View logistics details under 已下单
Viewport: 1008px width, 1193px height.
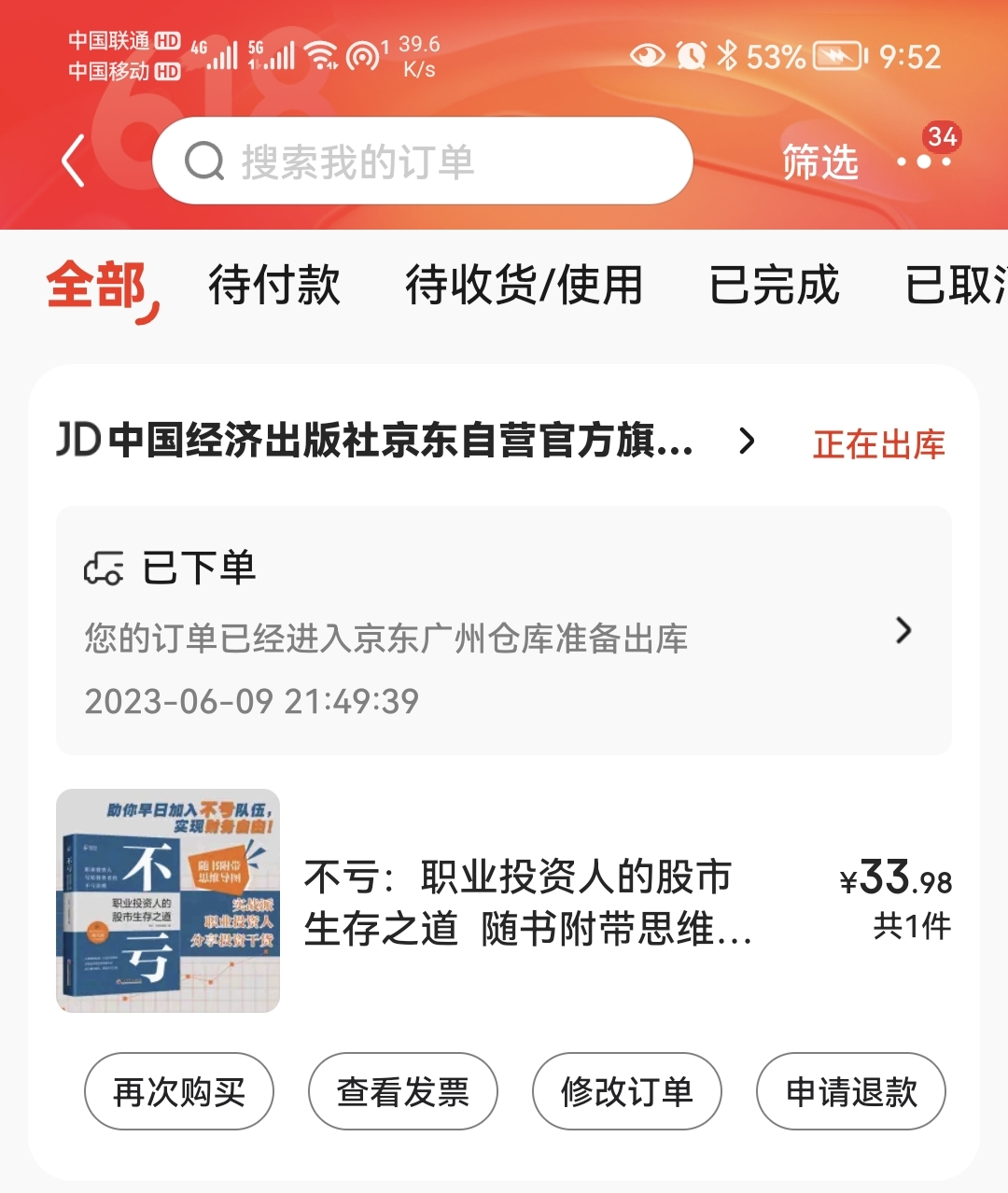(x=504, y=631)
